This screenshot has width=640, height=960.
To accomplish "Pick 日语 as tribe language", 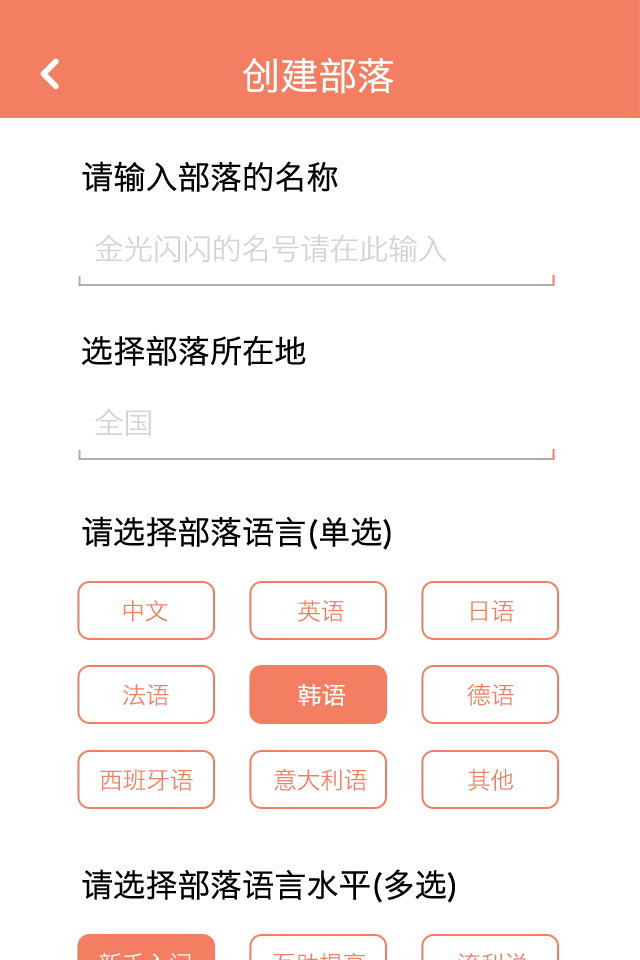I will click(x=490, y=611).
